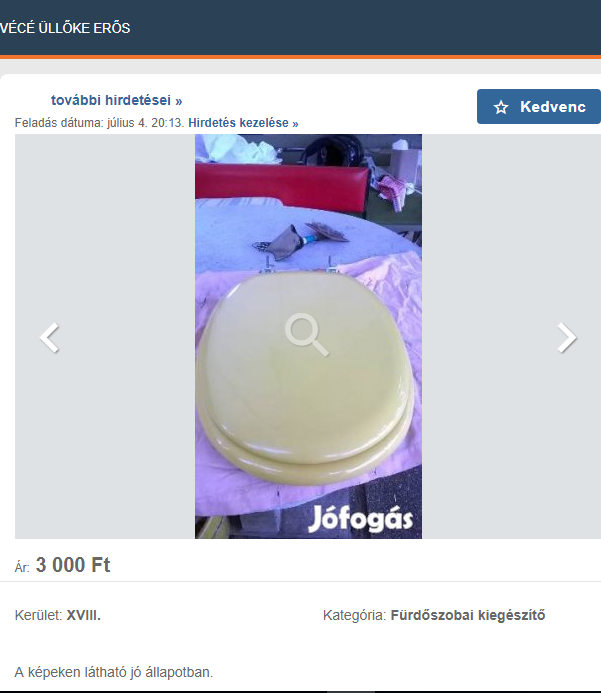Enlarge the toilet seat photo
This screenshot has width=601, height=693.
pyautogui.click(x=307, y=335)
